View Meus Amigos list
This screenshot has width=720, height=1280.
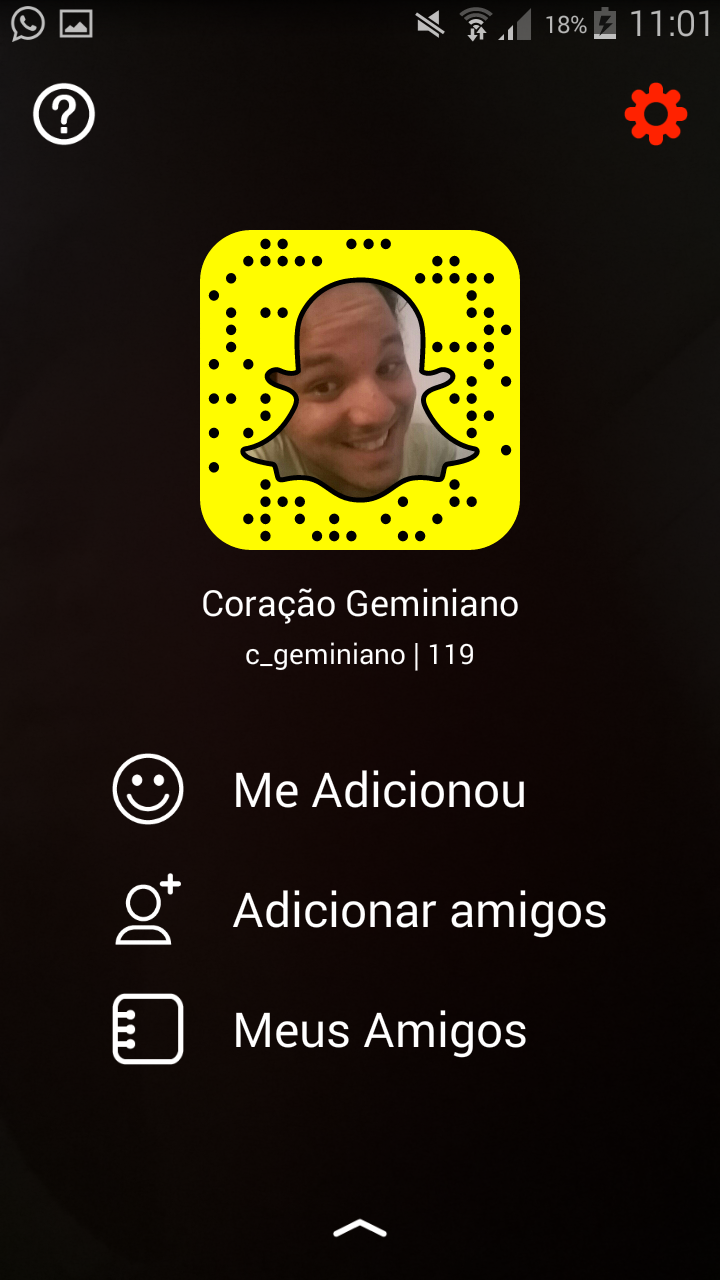point(378,1030)
